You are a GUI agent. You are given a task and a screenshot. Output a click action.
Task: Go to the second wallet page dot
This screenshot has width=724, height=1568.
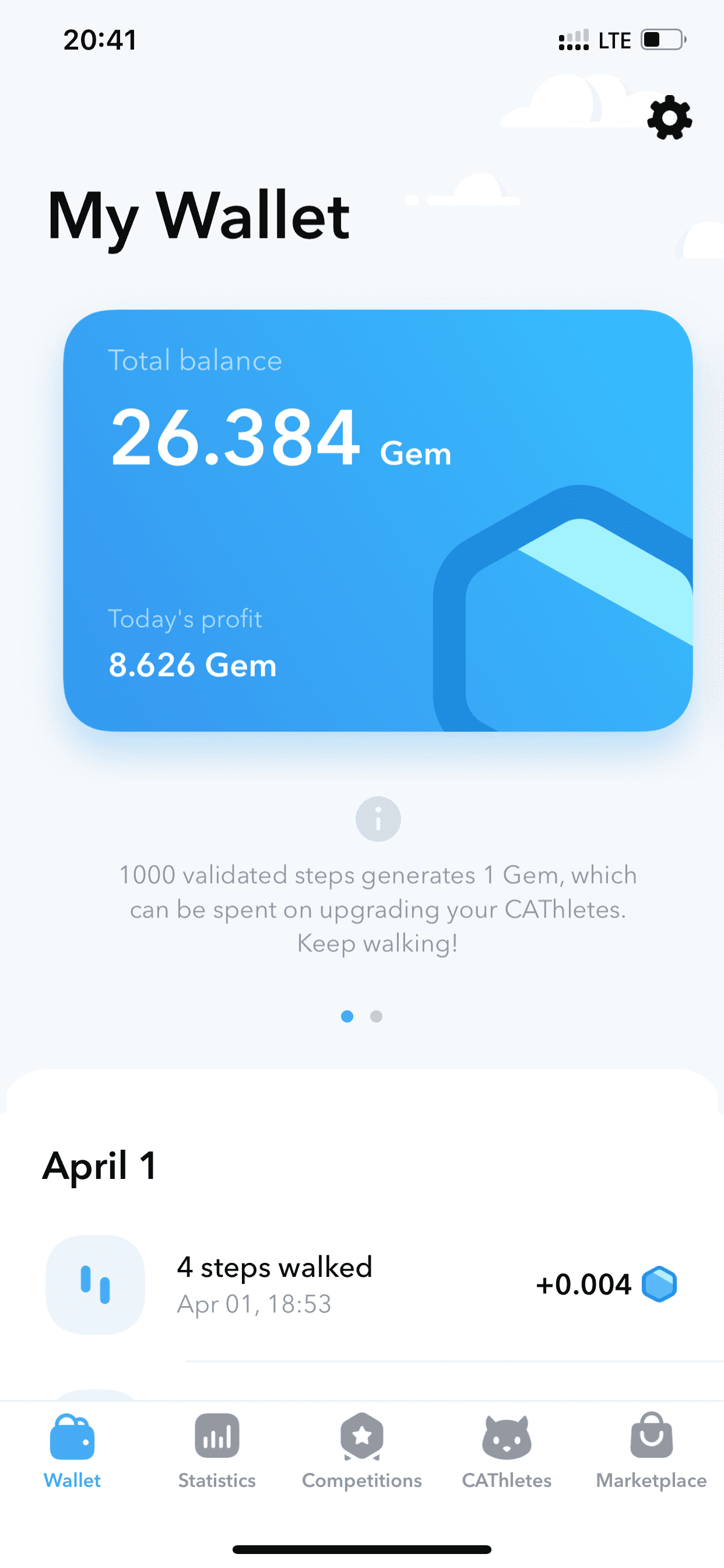[x=376, y=1017]
